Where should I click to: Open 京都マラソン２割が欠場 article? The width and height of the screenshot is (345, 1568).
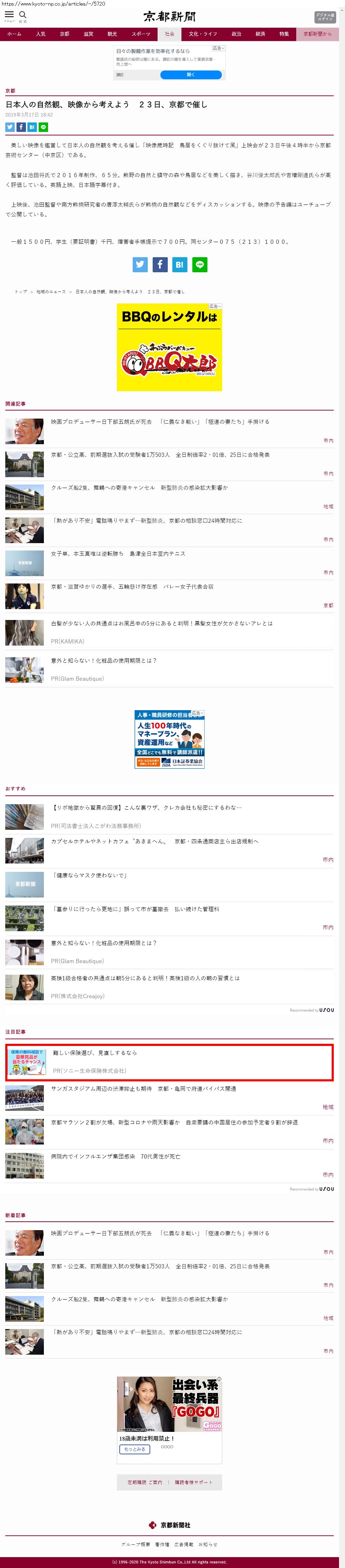pos(174,1122)
